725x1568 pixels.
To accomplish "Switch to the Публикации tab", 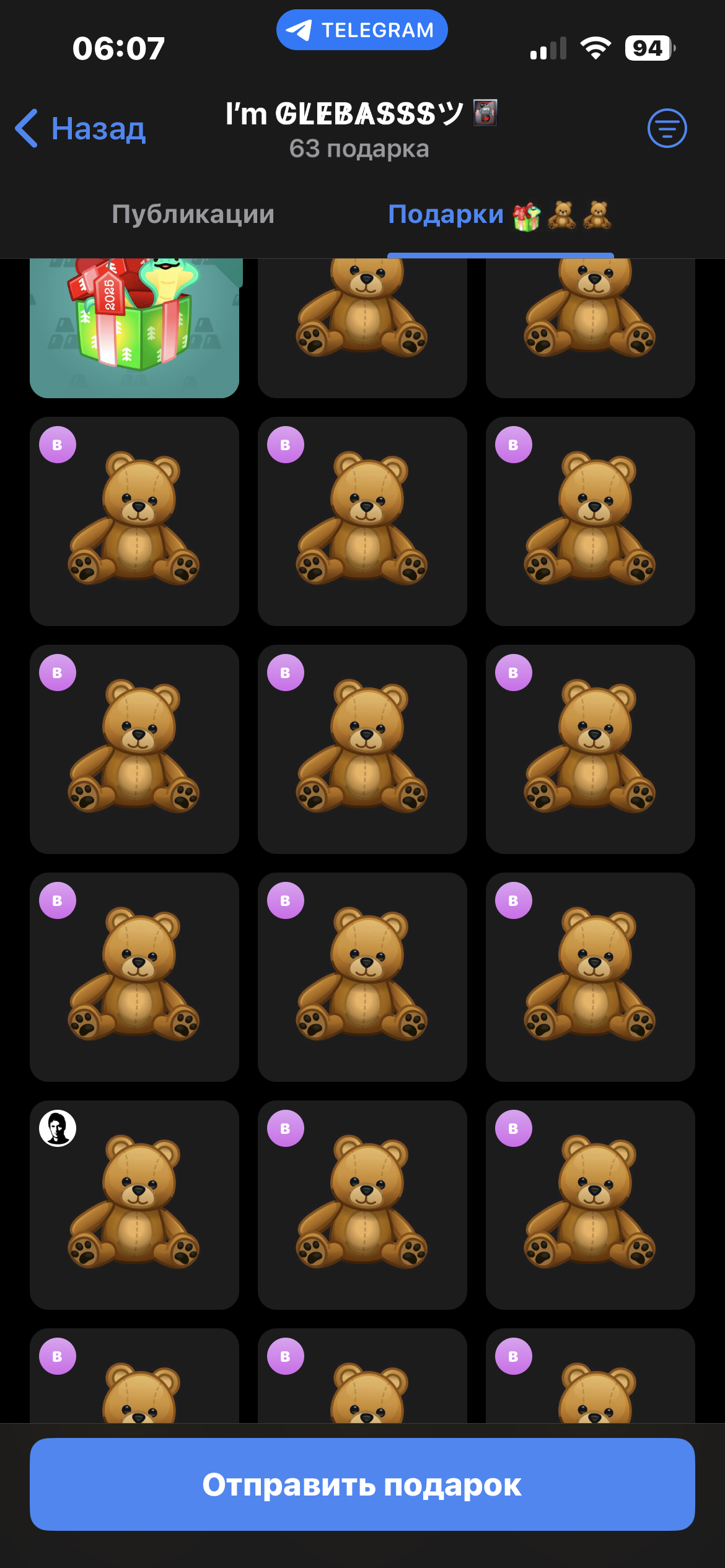I will [193, 214].
